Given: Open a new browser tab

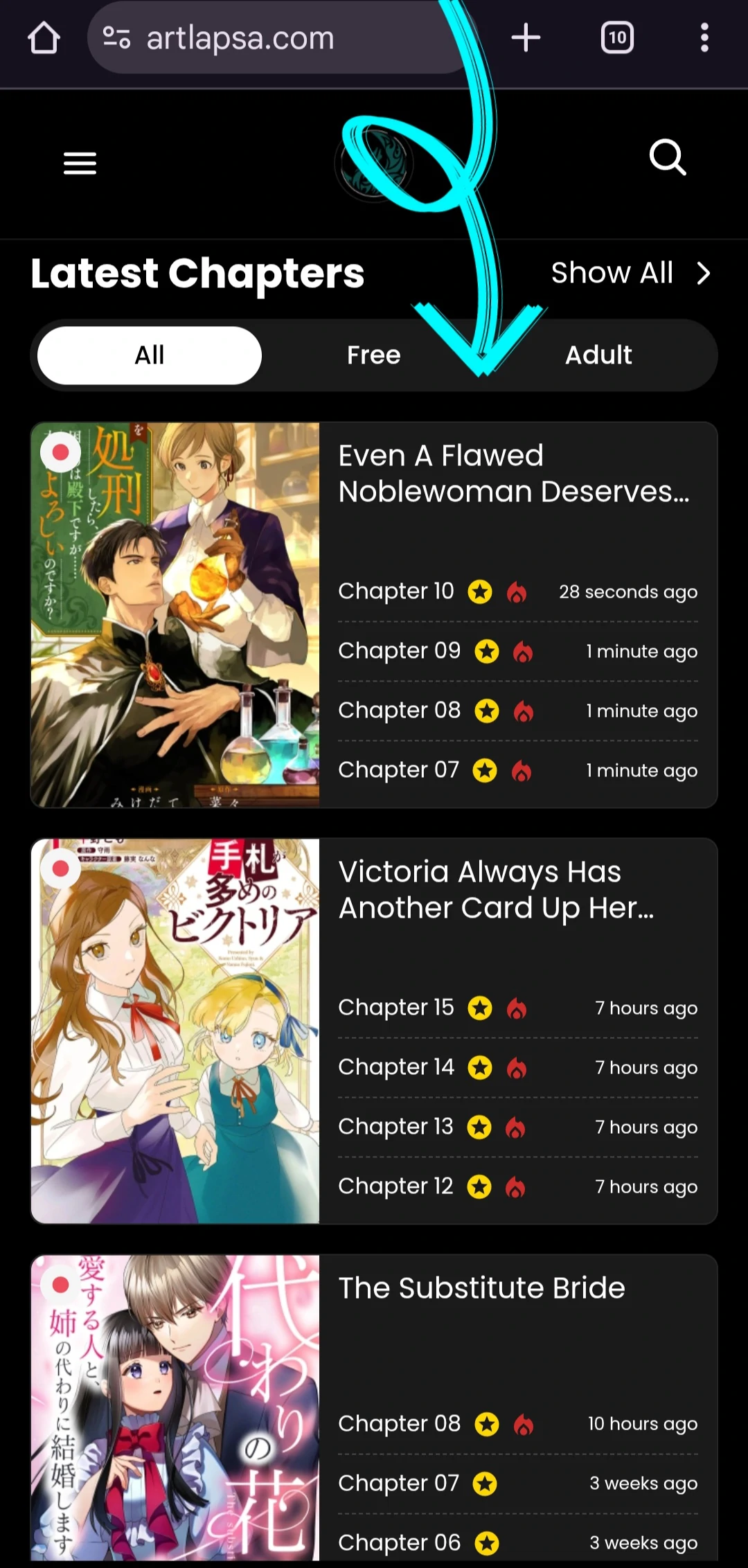Looking at the screenshot, I should tap(526, 38).
